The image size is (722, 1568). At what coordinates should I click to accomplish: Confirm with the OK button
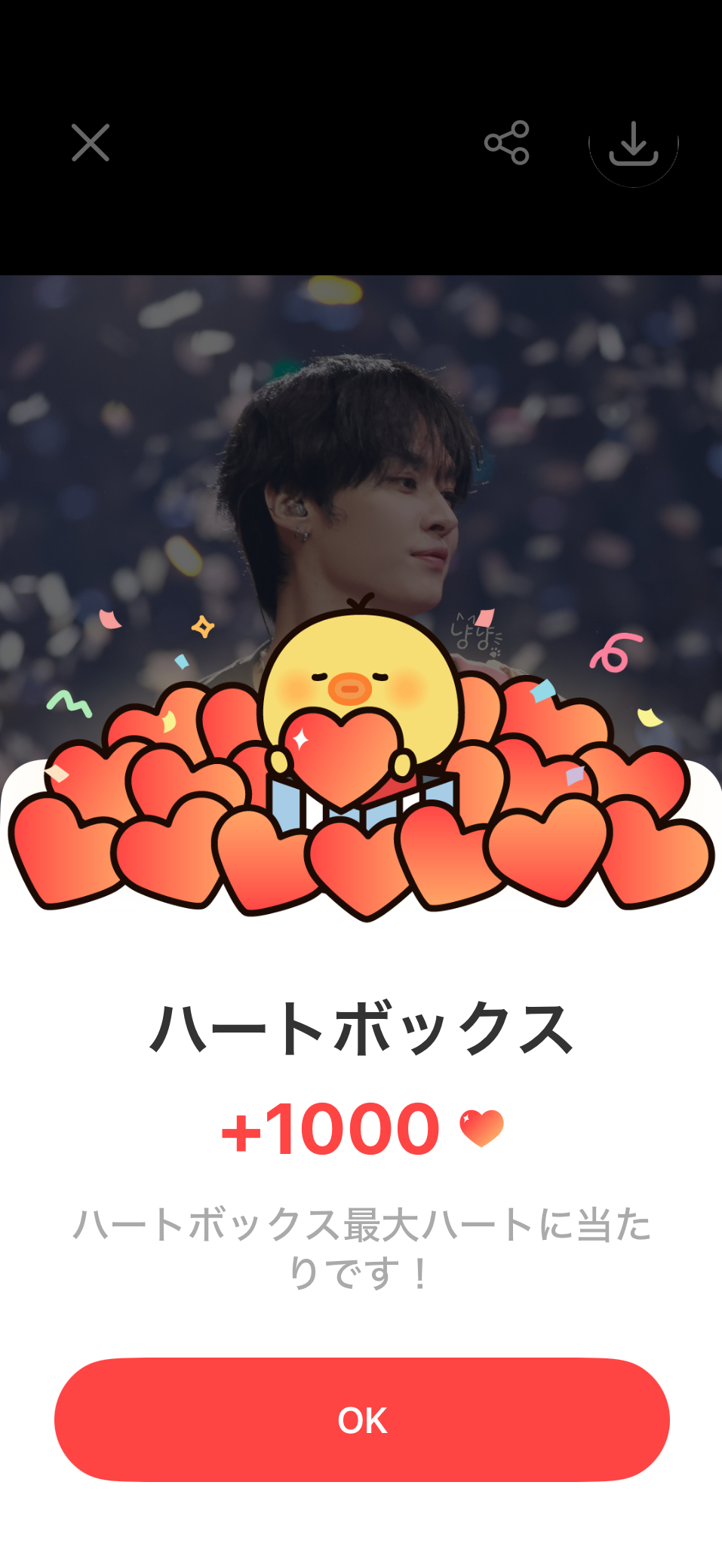coord(361,1419)
